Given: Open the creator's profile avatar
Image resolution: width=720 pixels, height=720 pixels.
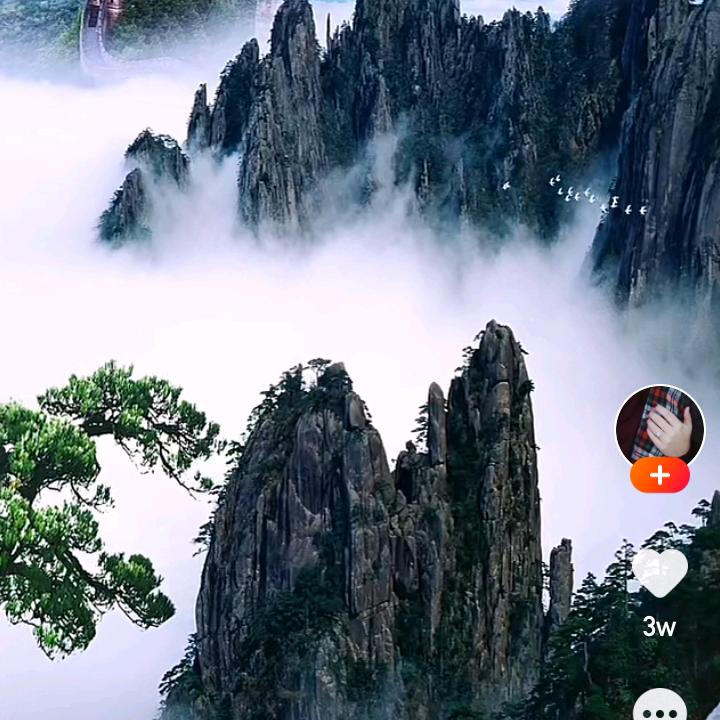Looking at the screenshot, I should 659,425.
